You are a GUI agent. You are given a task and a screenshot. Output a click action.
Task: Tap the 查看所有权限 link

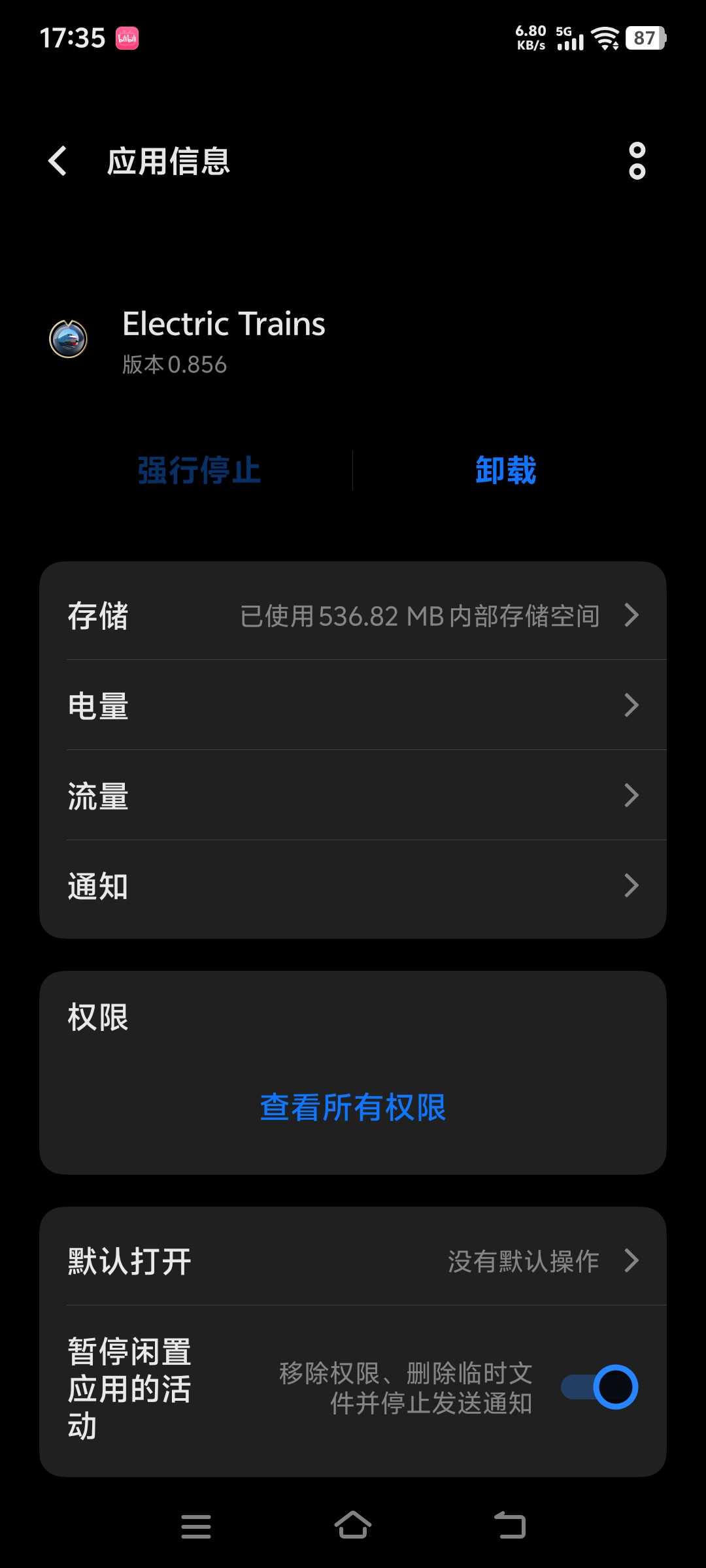point(353,1107)
